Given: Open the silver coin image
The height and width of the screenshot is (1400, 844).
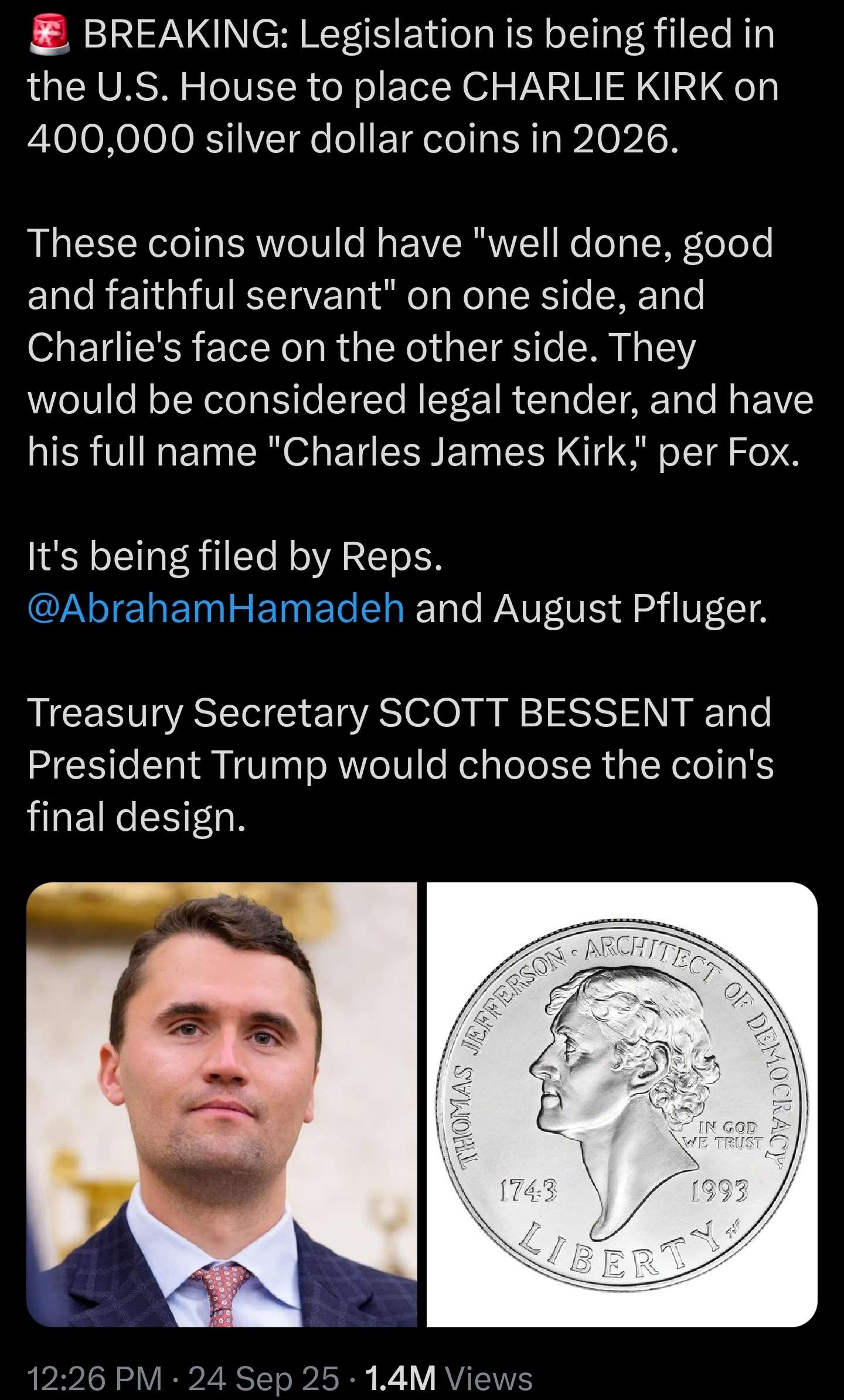Looking at the screenshot, I should coord(621,1104).
